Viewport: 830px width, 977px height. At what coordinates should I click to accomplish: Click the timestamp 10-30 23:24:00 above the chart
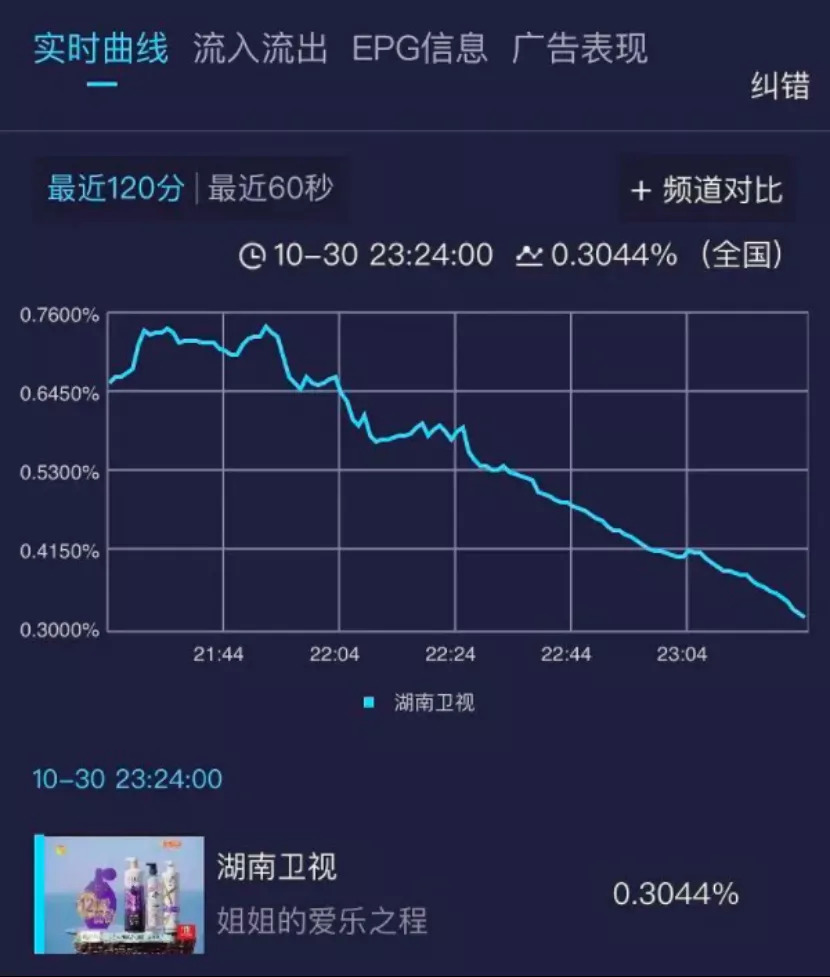coord(381,255)
